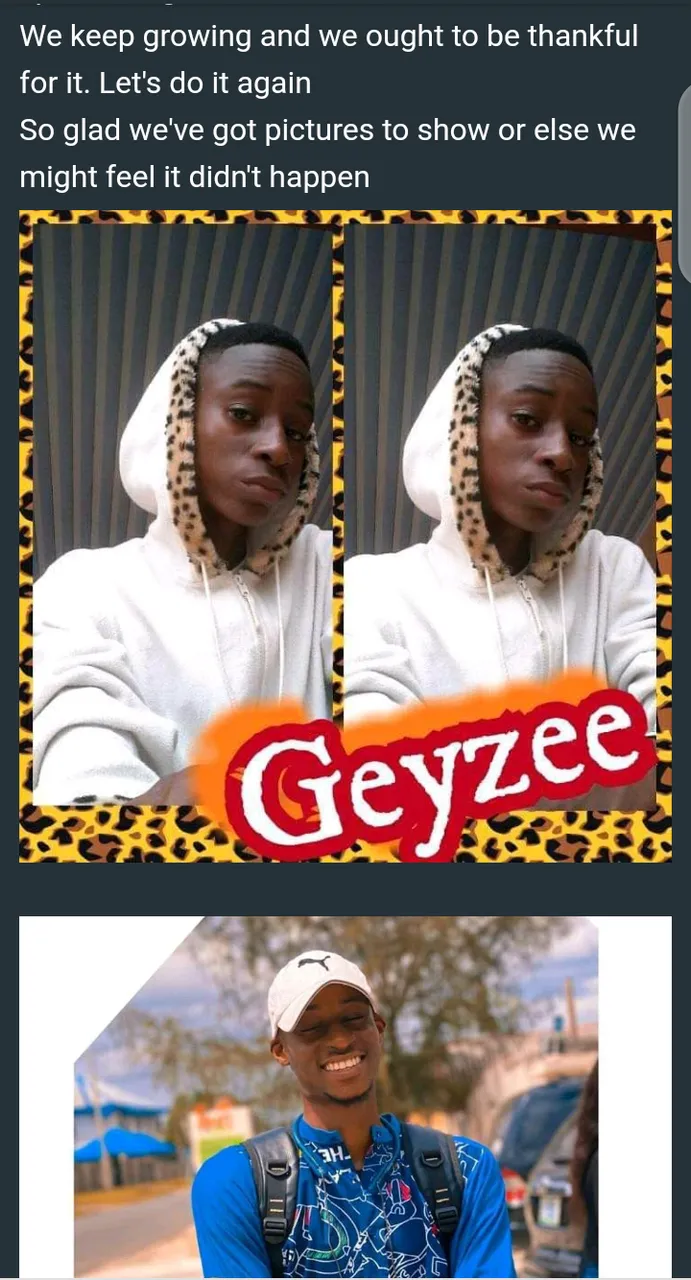Open the Geyzee leopard-frame photo

pyautogui.click(x=345, y=536)
